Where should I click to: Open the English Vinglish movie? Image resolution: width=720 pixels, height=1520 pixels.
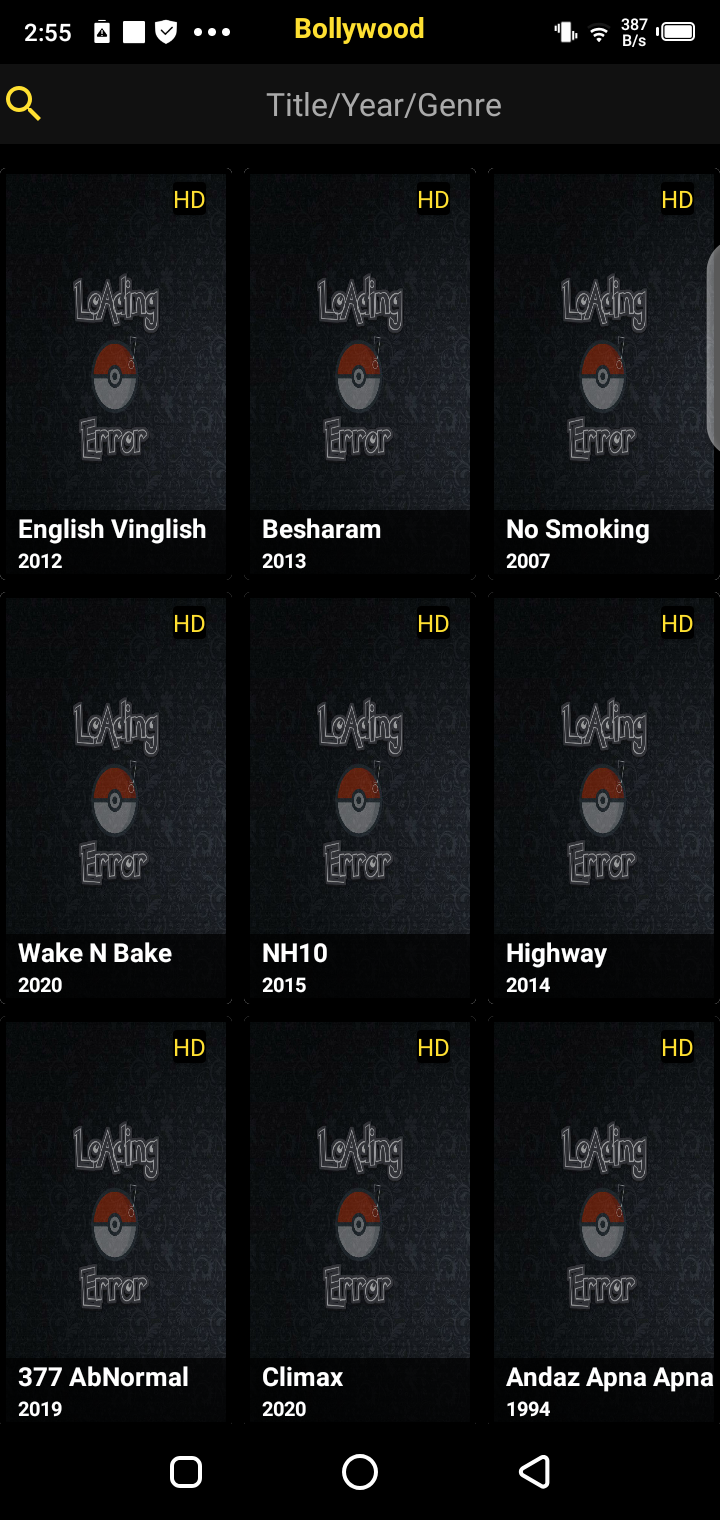[x=116, y=375]
